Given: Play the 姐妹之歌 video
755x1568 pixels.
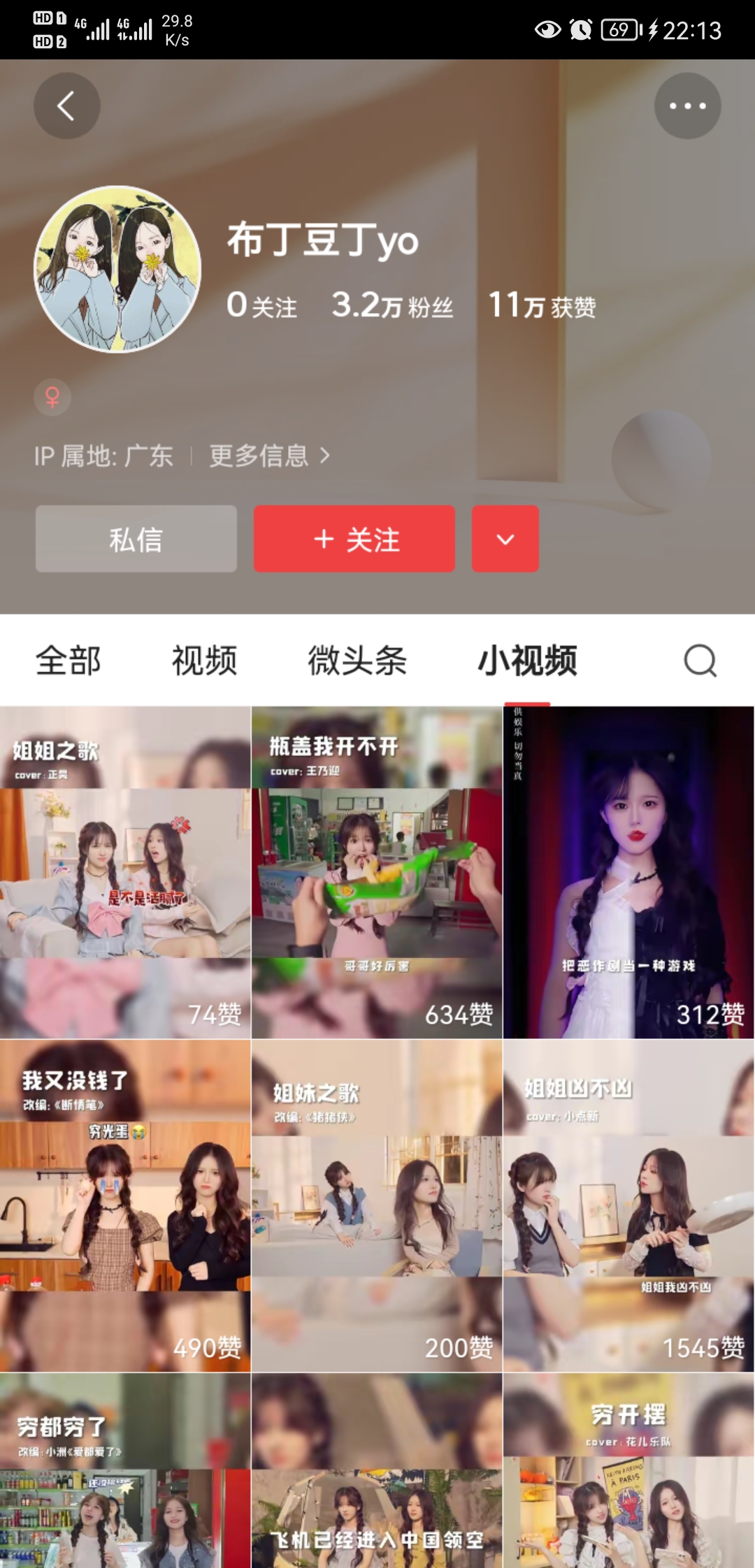Looking at the screenshot, I should coord(377,1205).
